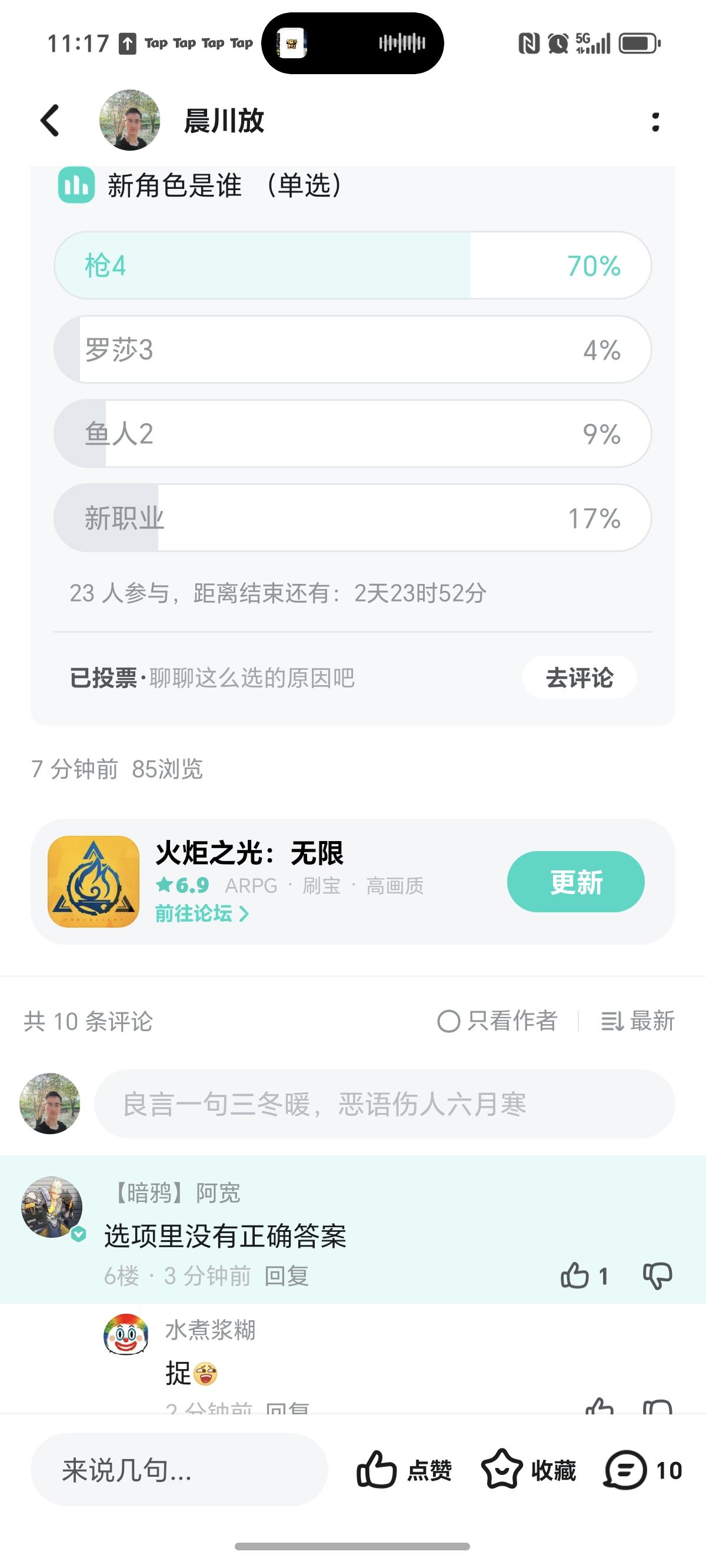The image size is (706, 1568).
Task: Open author 晨川放's profile avatar
Action: [x=129, y=121]
